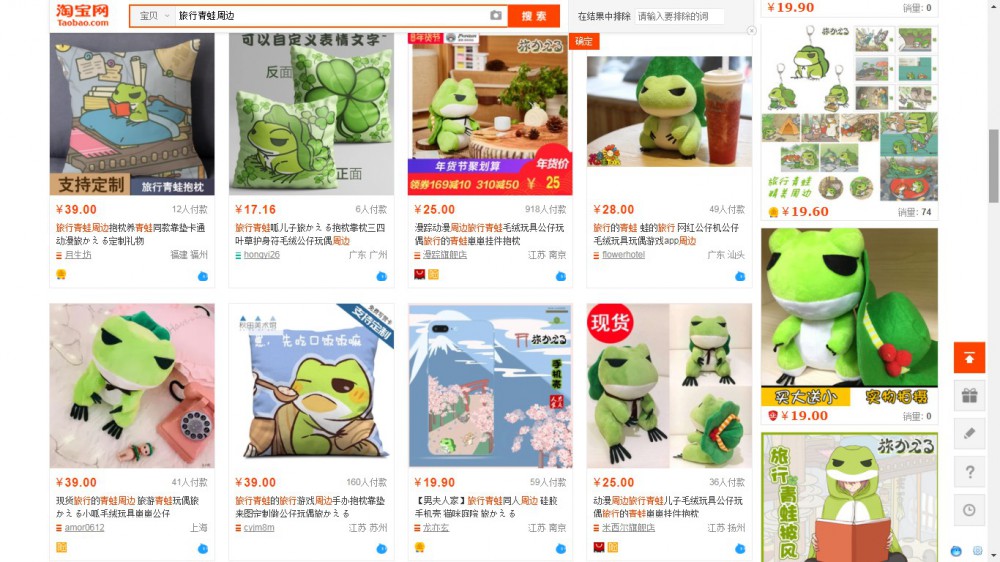Open the ¥19.60 frog keychain ad
This screenshot has width=1000, height=562.
[x=849, y=110]
